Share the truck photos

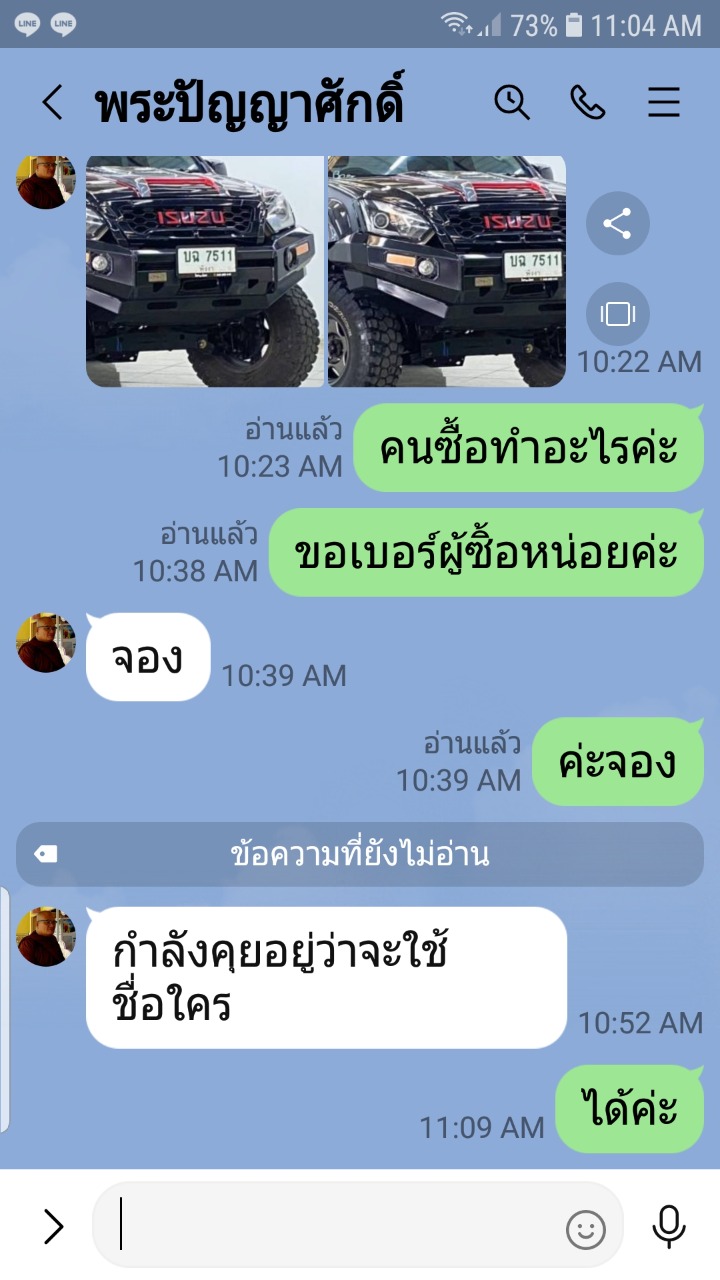click(617, 223)
